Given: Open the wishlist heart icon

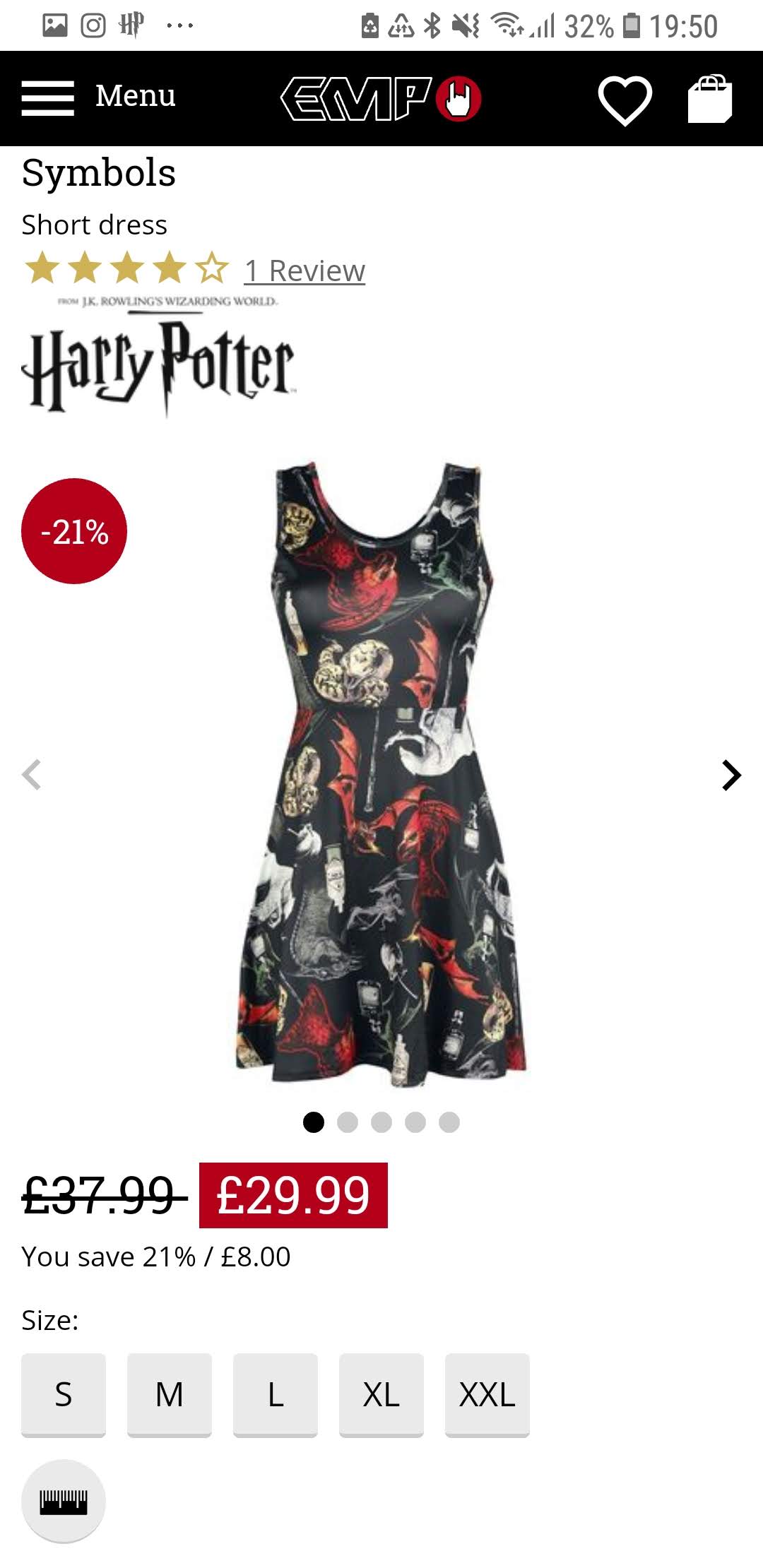Looking at the screenshot, I should click(x=625, y=100).
